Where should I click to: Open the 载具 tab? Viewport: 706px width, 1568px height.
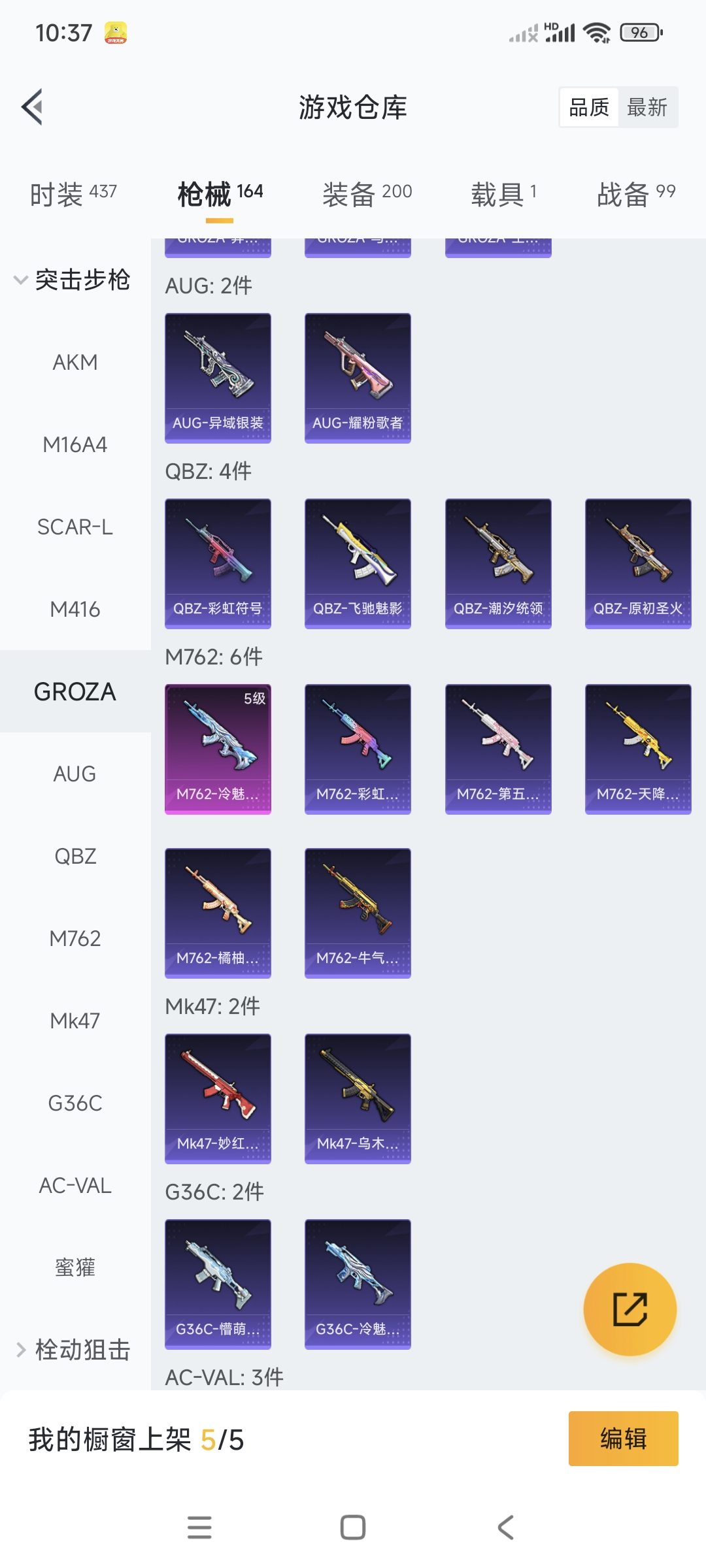[x=503, y=194]
